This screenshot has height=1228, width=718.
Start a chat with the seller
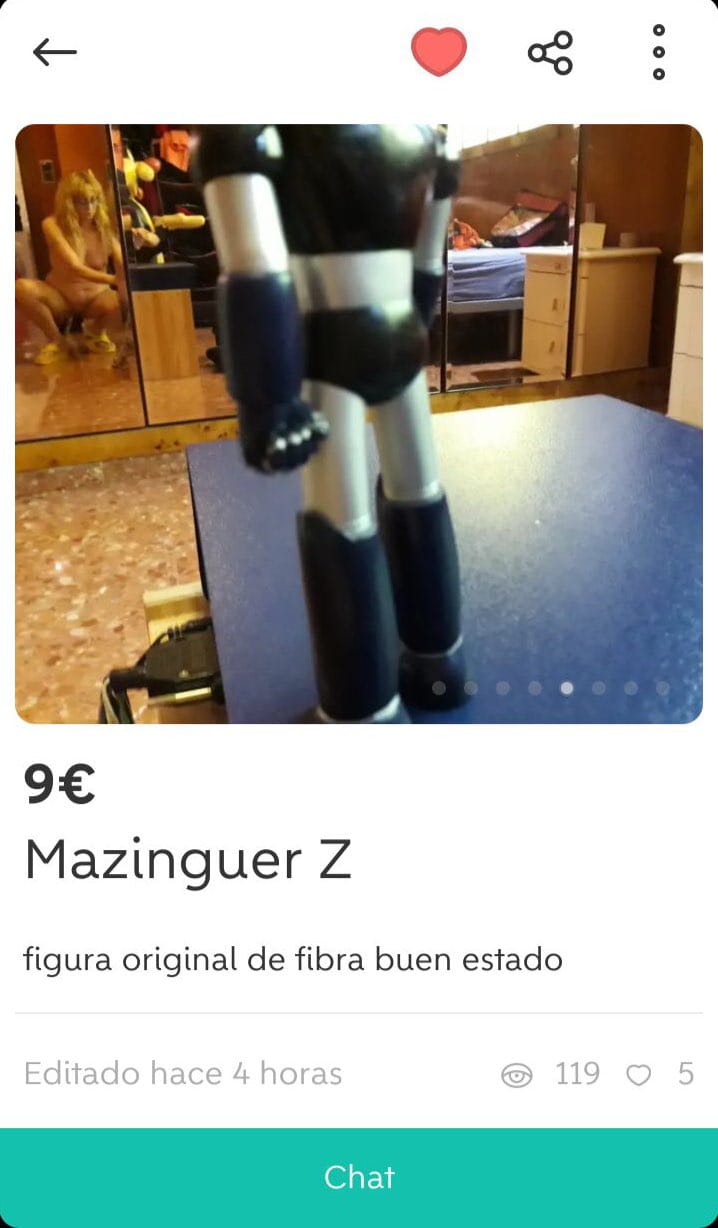click(x=359, y=1177)
